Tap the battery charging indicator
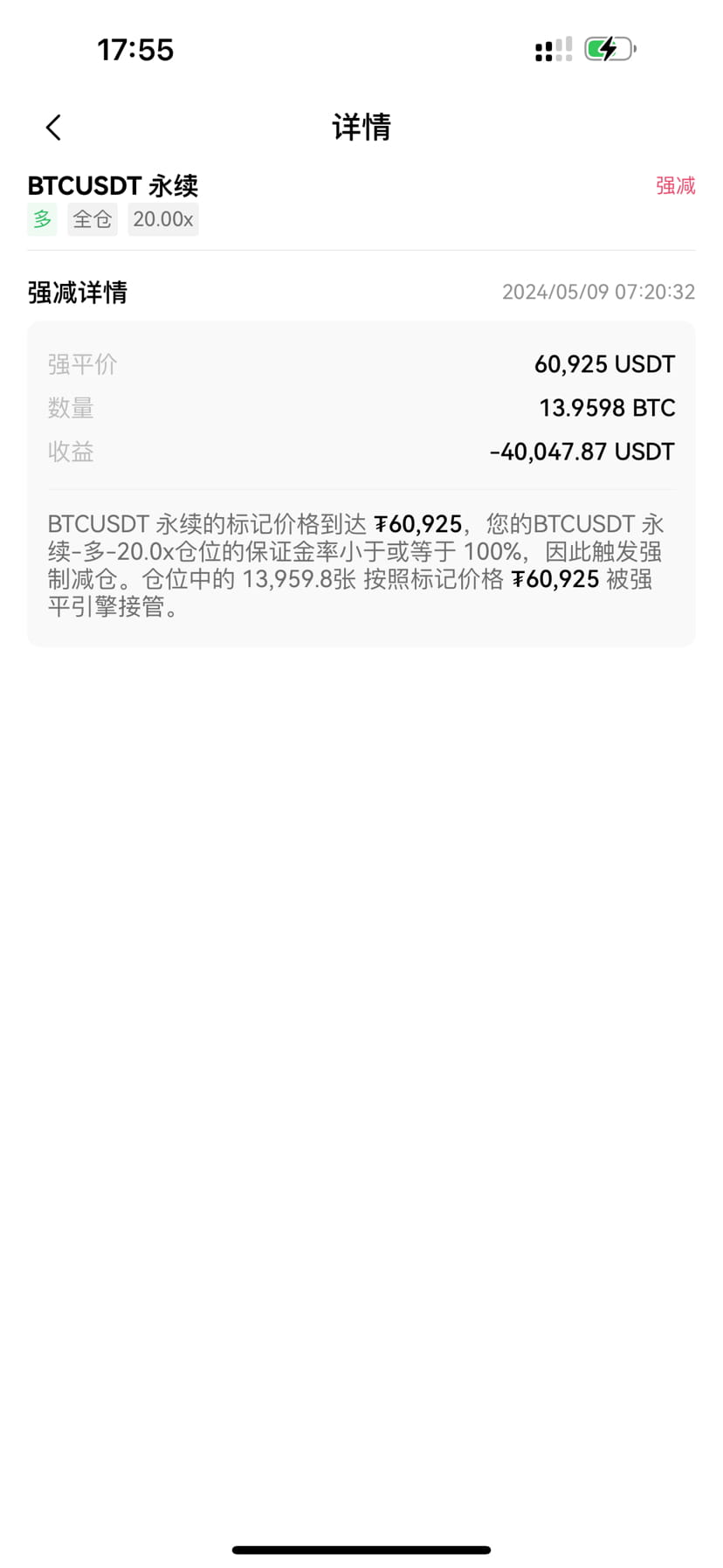 pos(609,50)
